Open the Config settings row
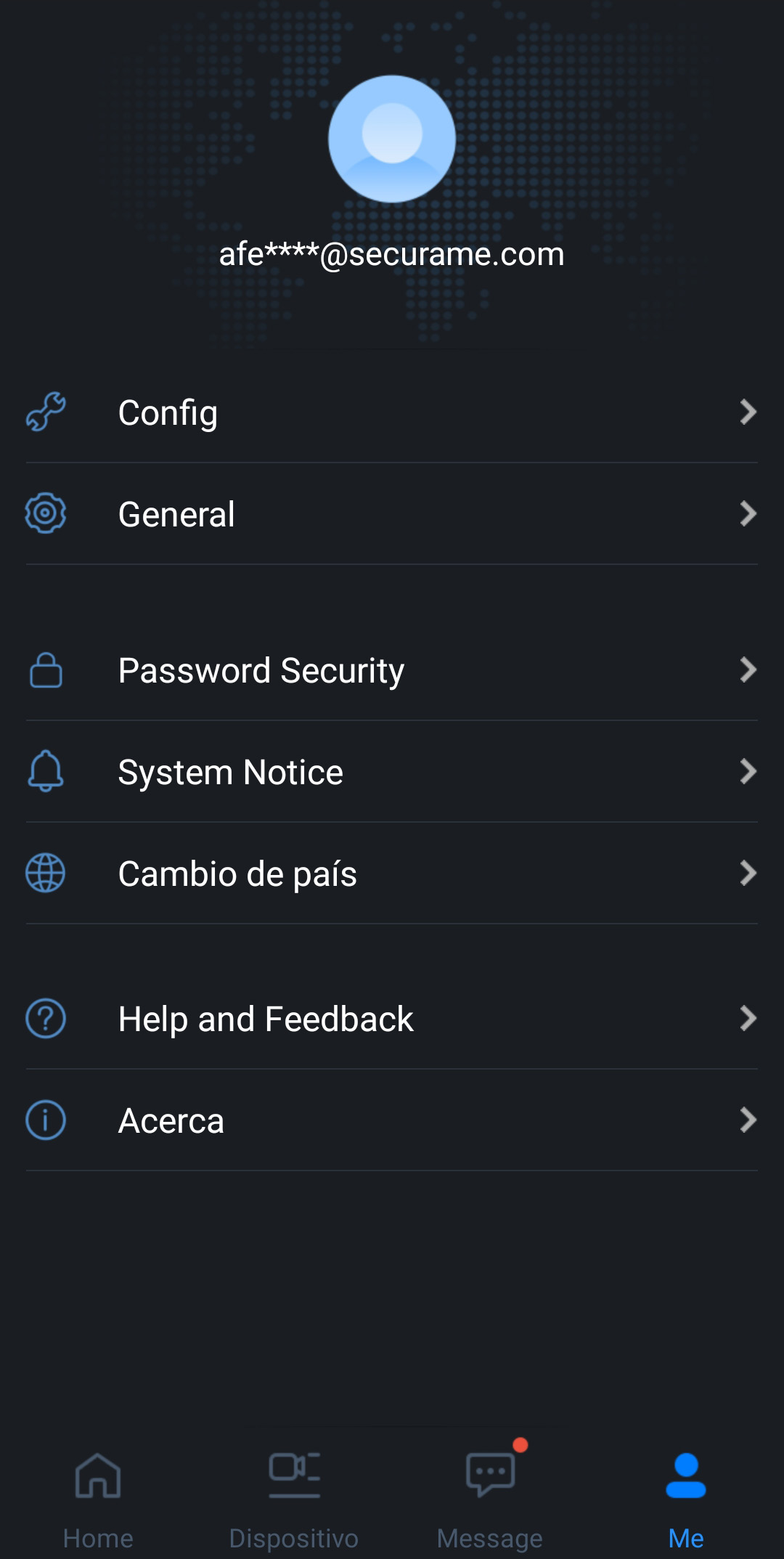784x1559 pixels. (392, 412)
